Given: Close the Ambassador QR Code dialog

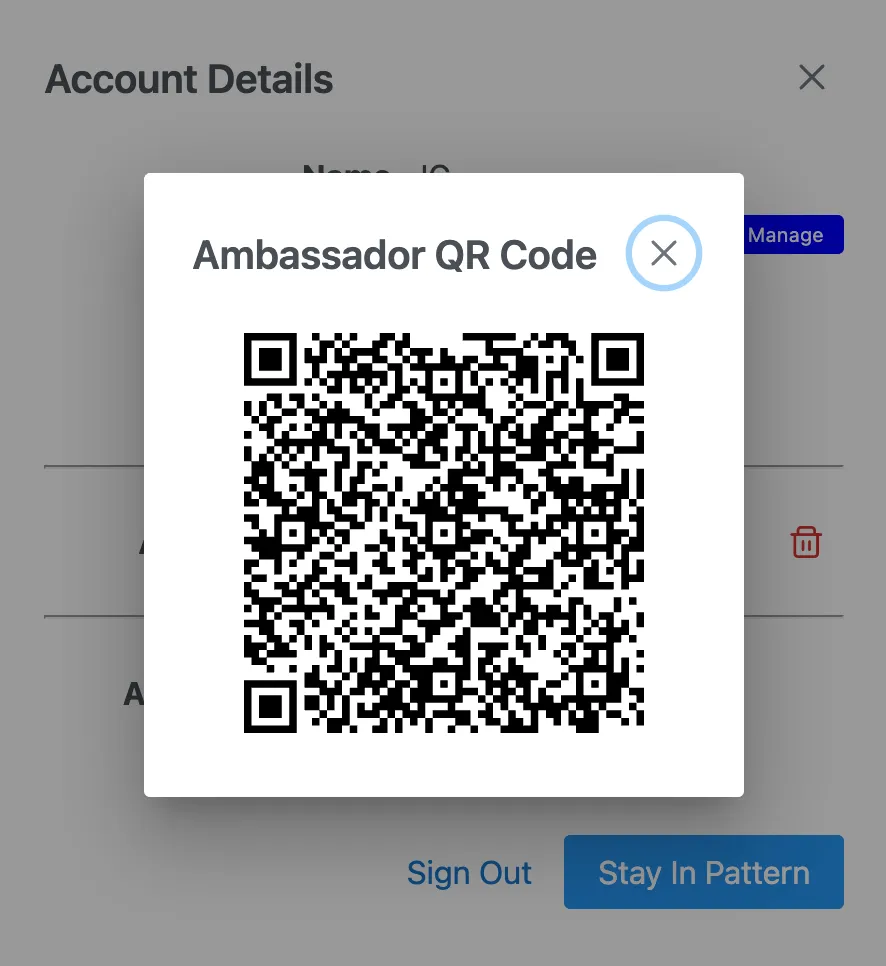Looking at the screenshot, I should coord(663,254).
